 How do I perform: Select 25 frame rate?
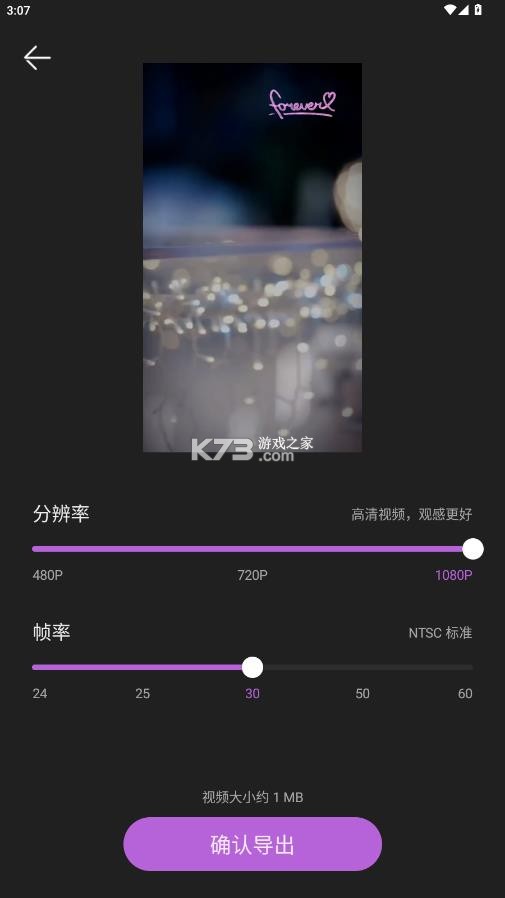tap(143, 694)
